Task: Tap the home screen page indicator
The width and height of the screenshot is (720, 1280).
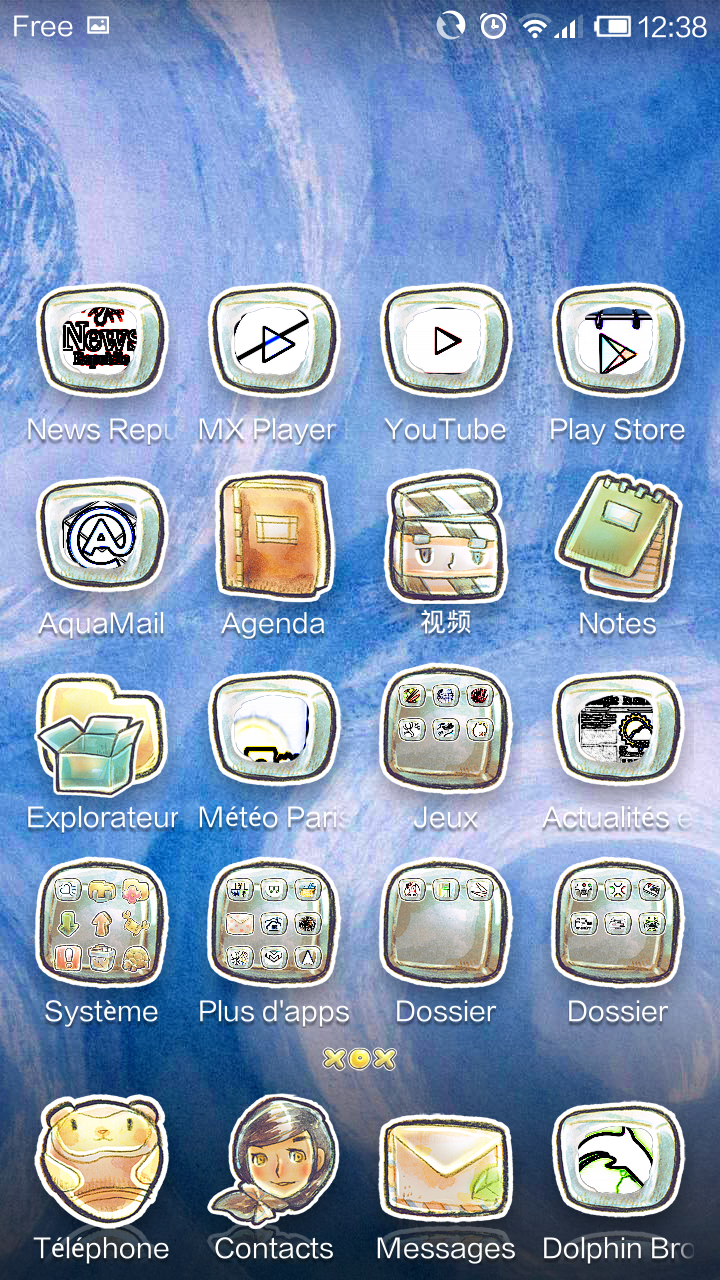Action: [359, 1060]
